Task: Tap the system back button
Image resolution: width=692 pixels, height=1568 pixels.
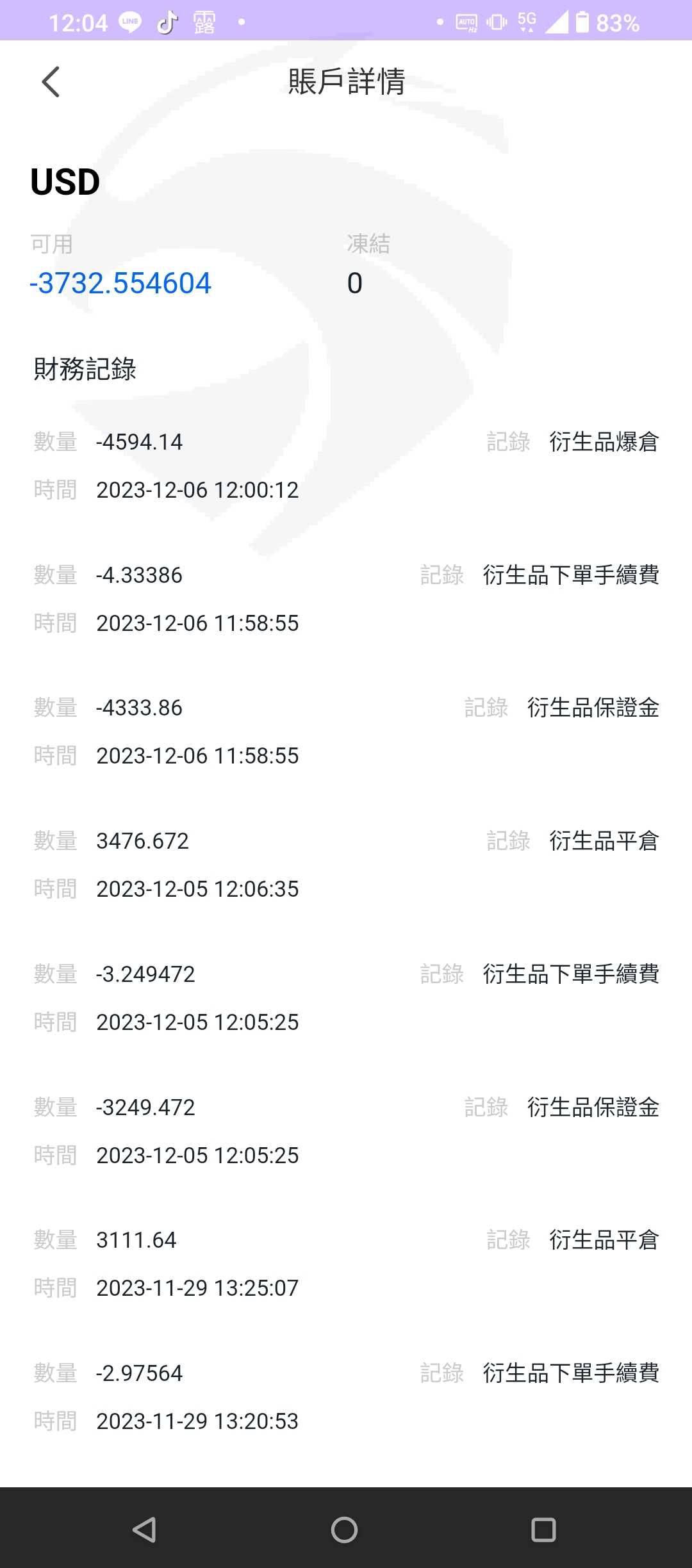Action: (x=145, y=1530)
